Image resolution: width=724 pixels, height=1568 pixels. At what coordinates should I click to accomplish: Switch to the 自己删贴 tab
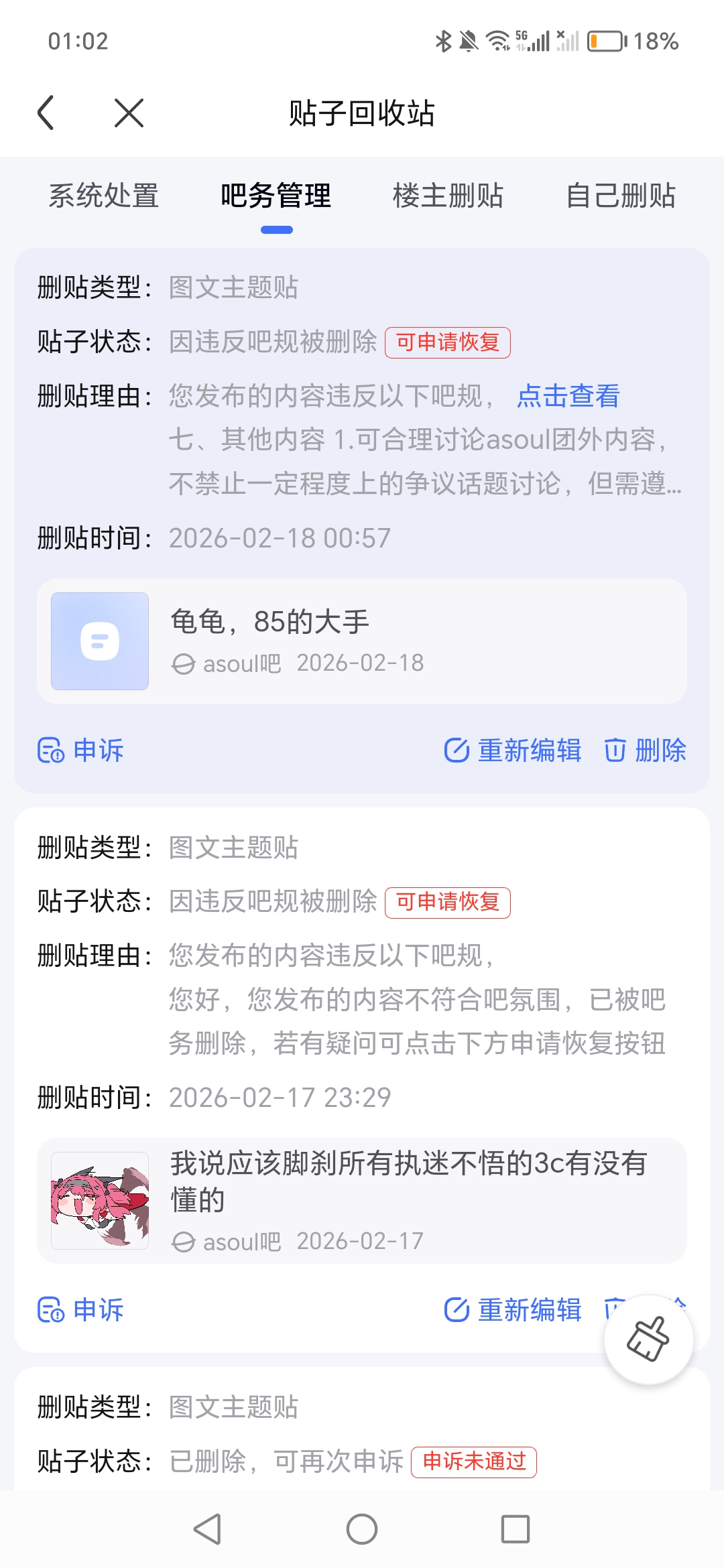click(621, 196)
